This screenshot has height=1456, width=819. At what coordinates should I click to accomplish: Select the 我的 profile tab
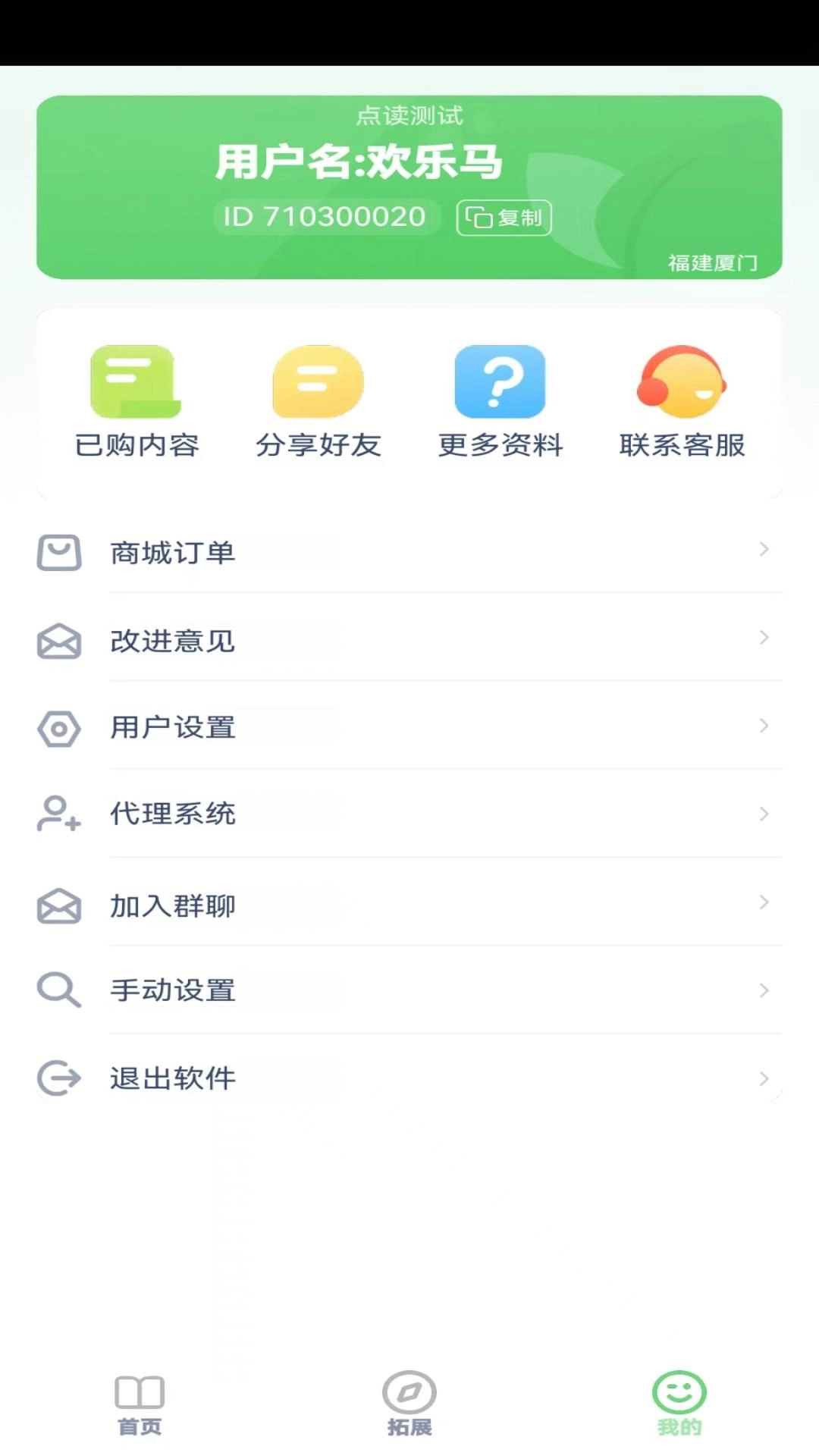(679, 1407)
